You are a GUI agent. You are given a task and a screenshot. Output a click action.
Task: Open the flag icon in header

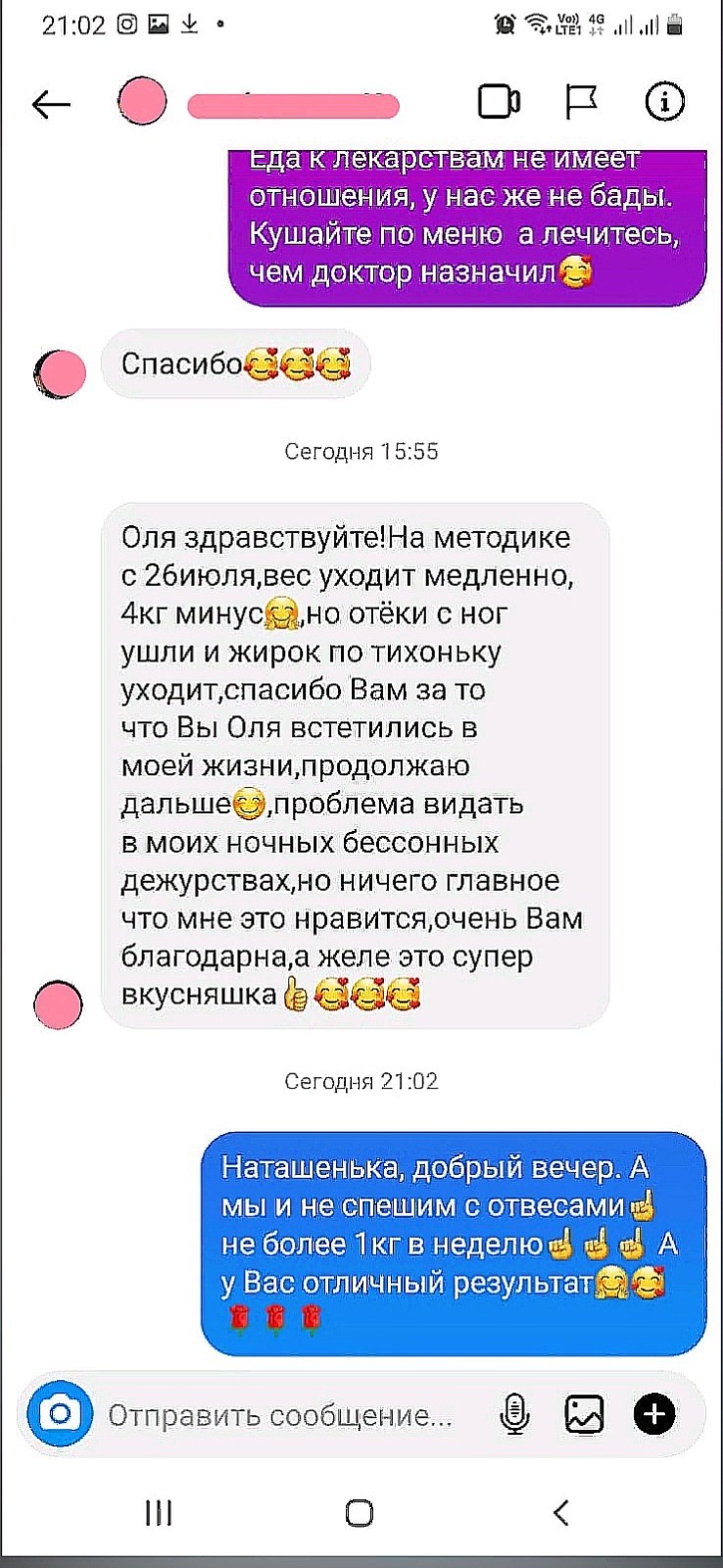[x=582, y=102]
